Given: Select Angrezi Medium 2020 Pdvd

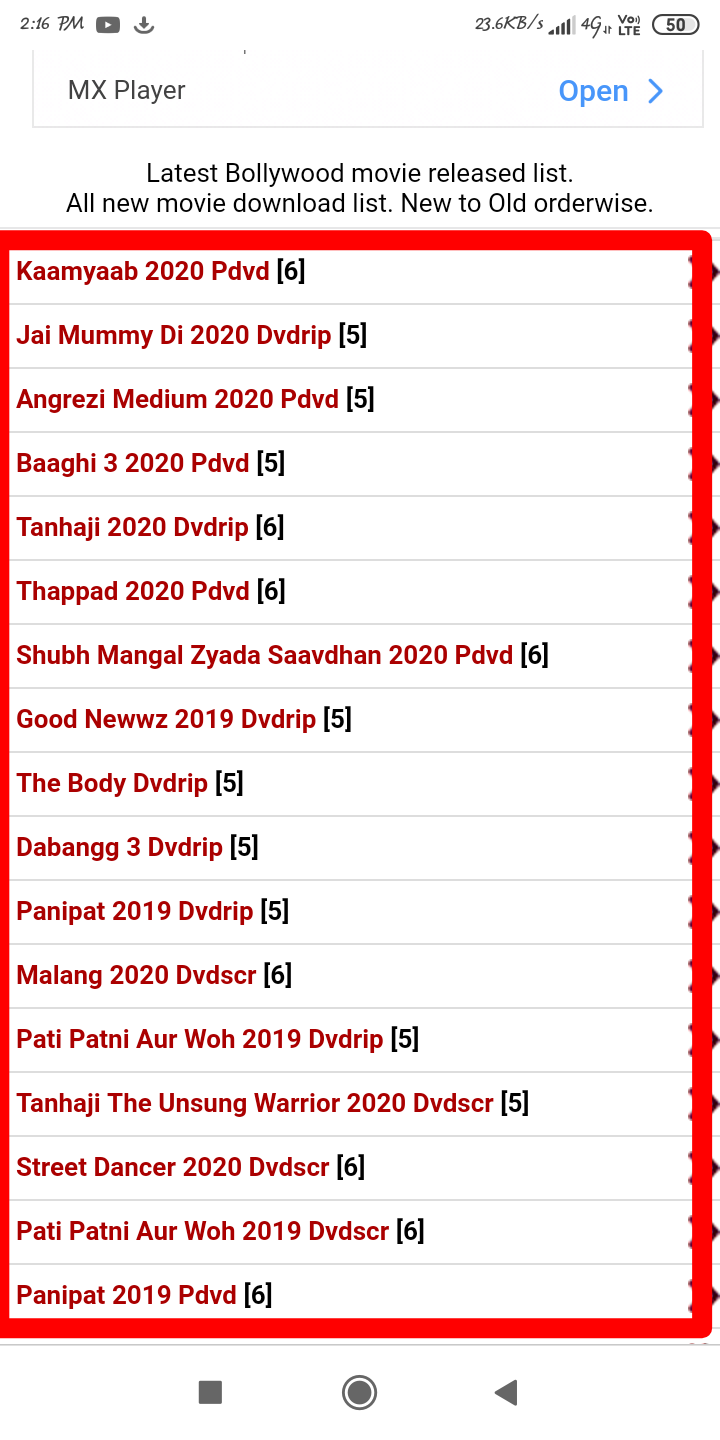Looking at the screenshot, I should [178, 399].
